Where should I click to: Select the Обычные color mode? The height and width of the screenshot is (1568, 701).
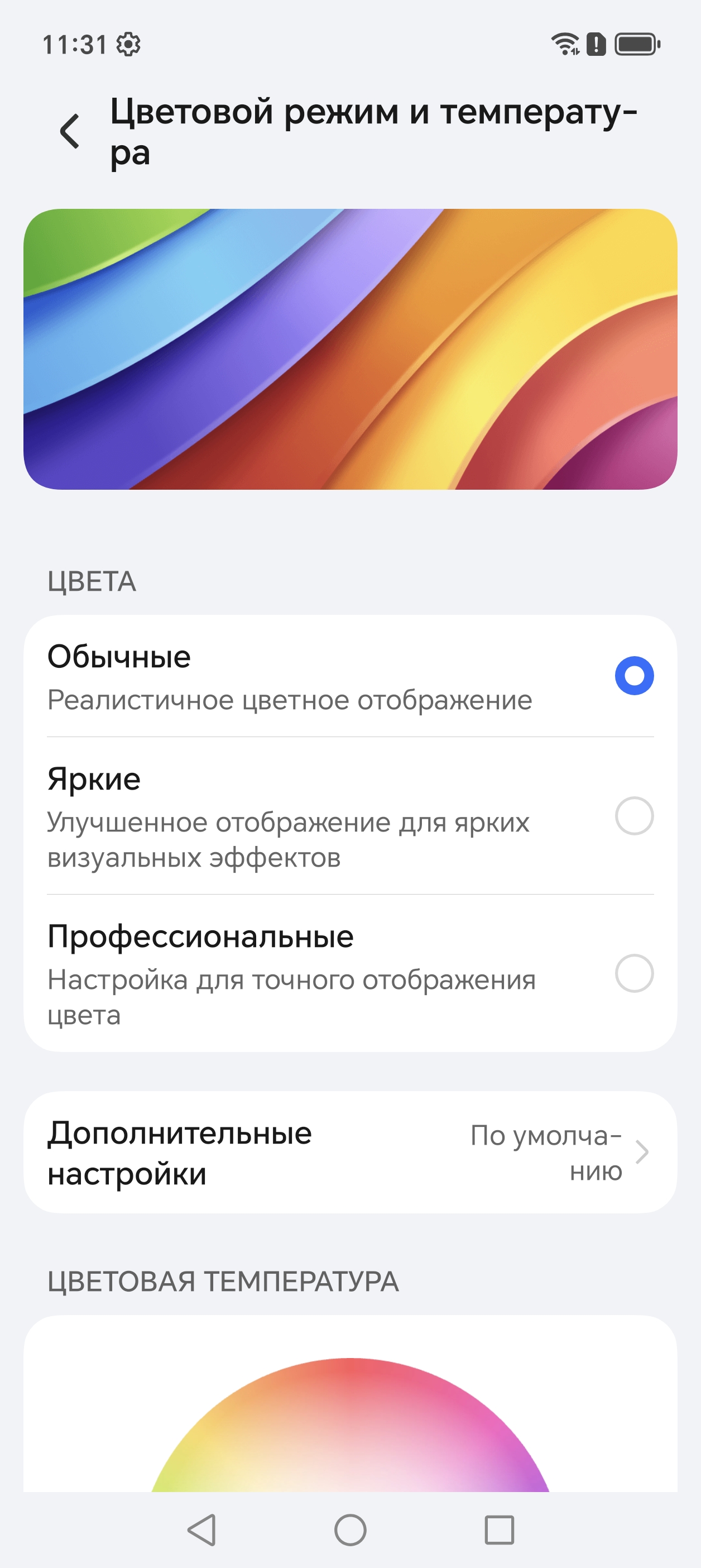click(x=634, y=676)
